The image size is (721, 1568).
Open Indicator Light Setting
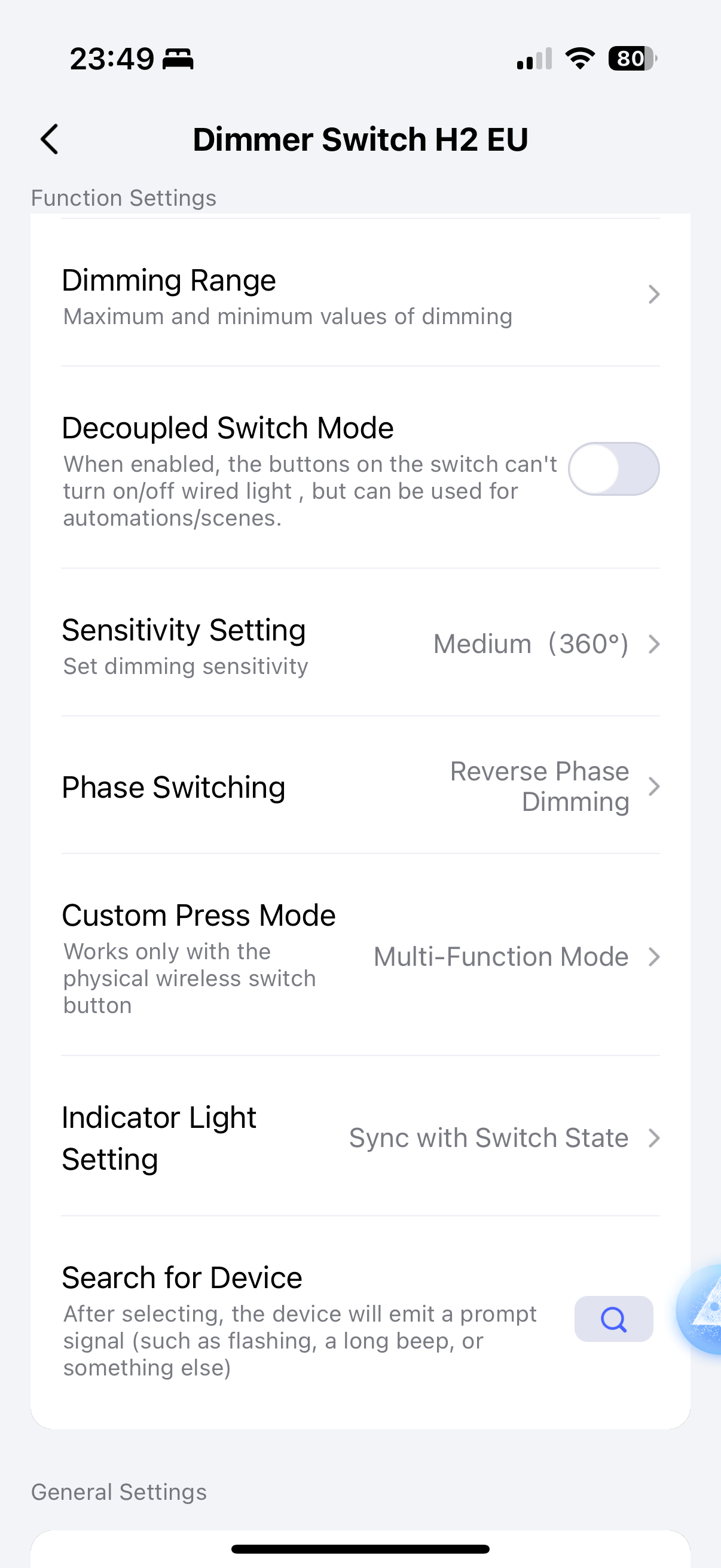click(360, 1138)
